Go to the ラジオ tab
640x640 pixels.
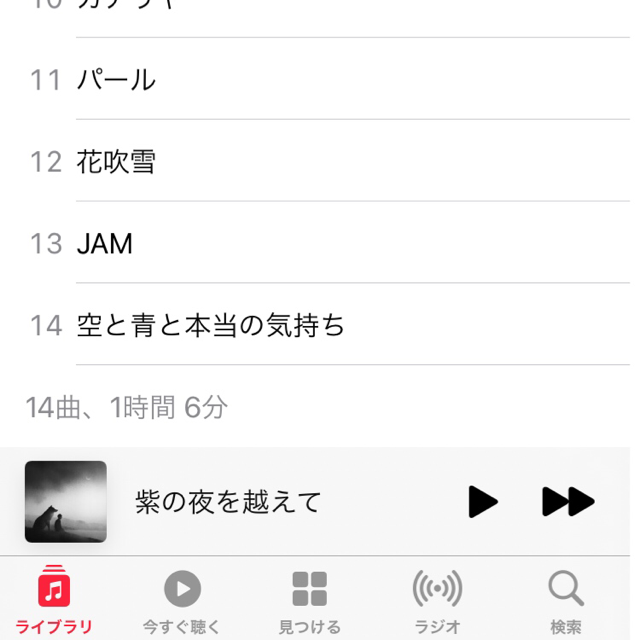point(438,602)
